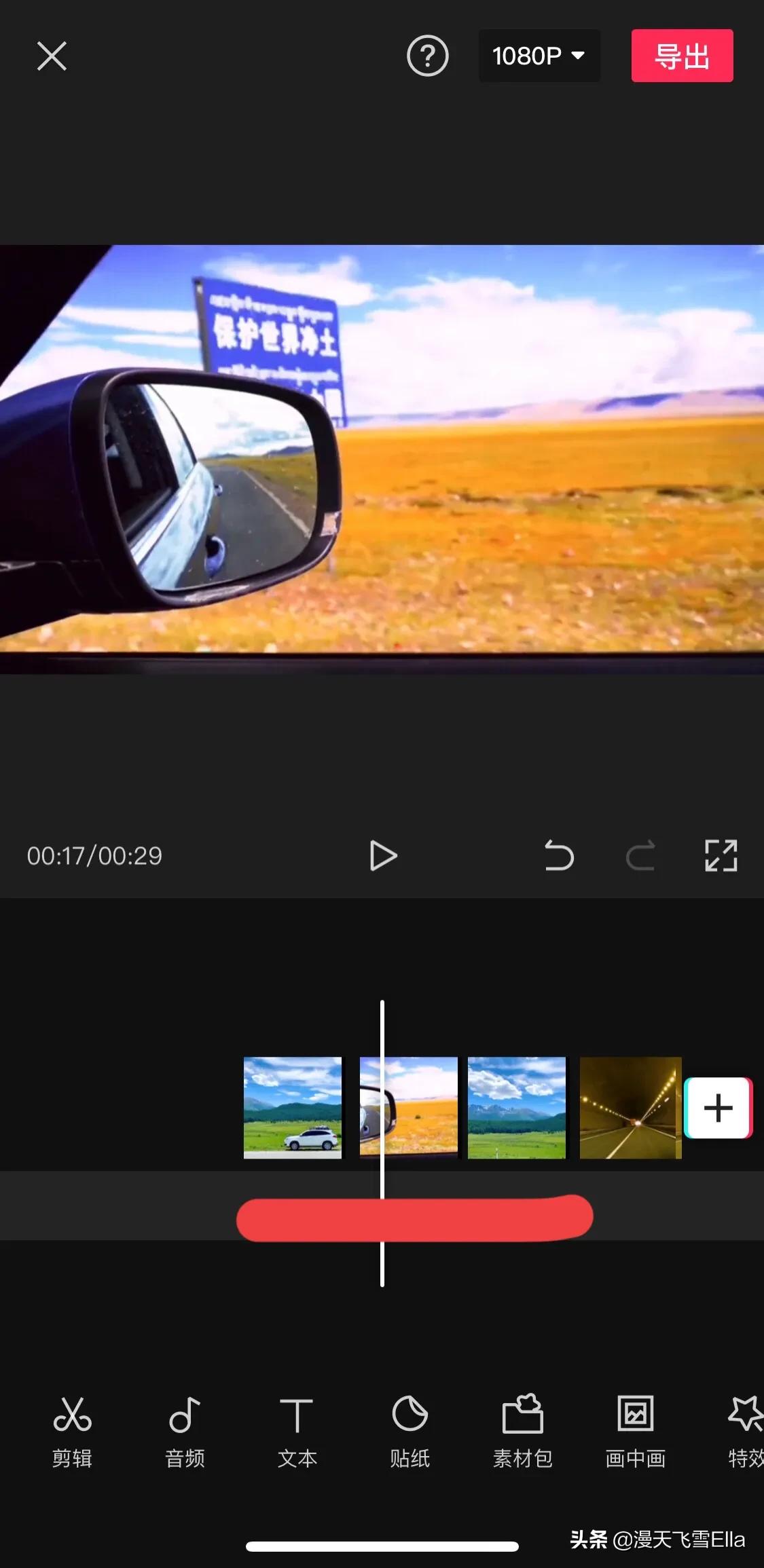This screenshot has height=1568, width=764.
Task: Enter fullscreen preview mode
Action: click(x=721, y=855)
